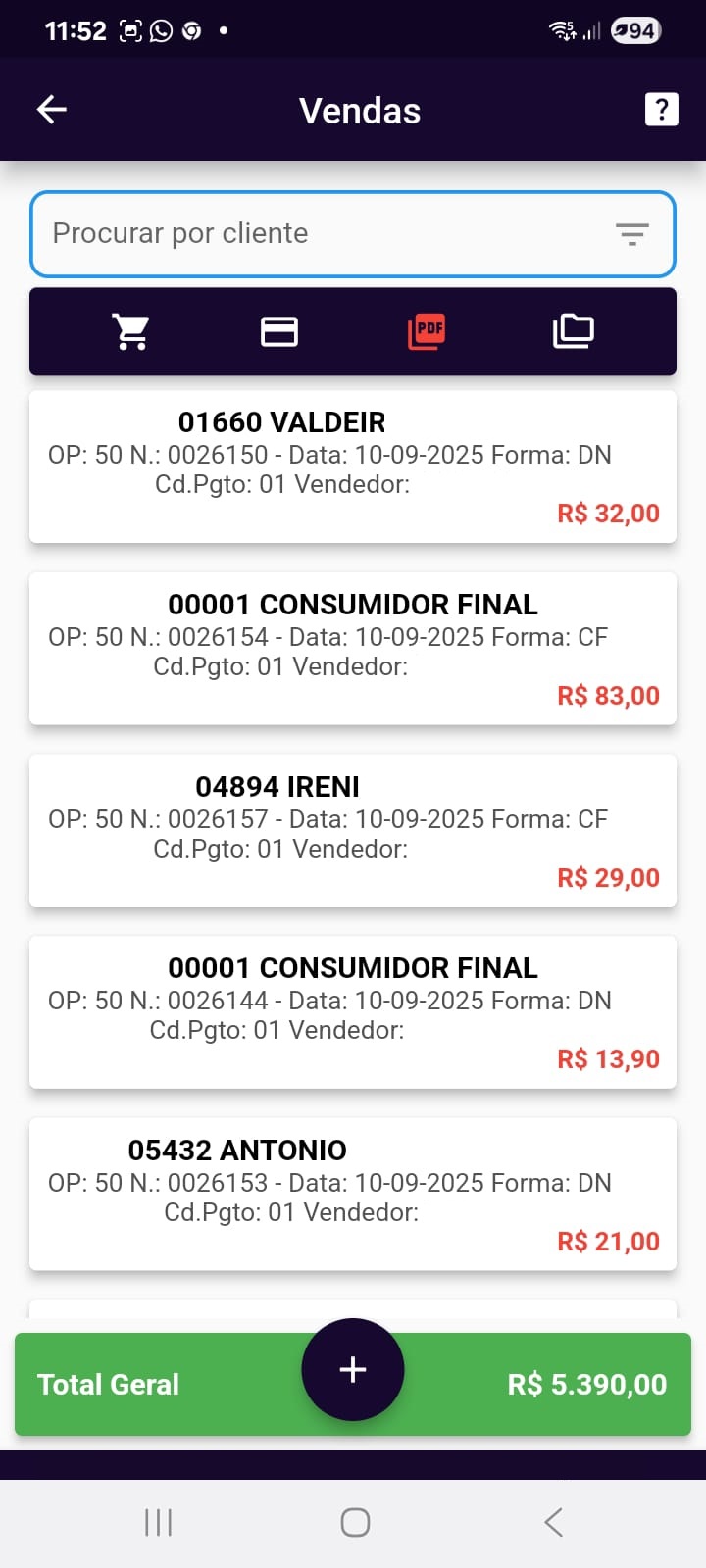Tap the red PDF export icon
Viewport: 706px width, 1568px height.
click(x=426, y=331)
